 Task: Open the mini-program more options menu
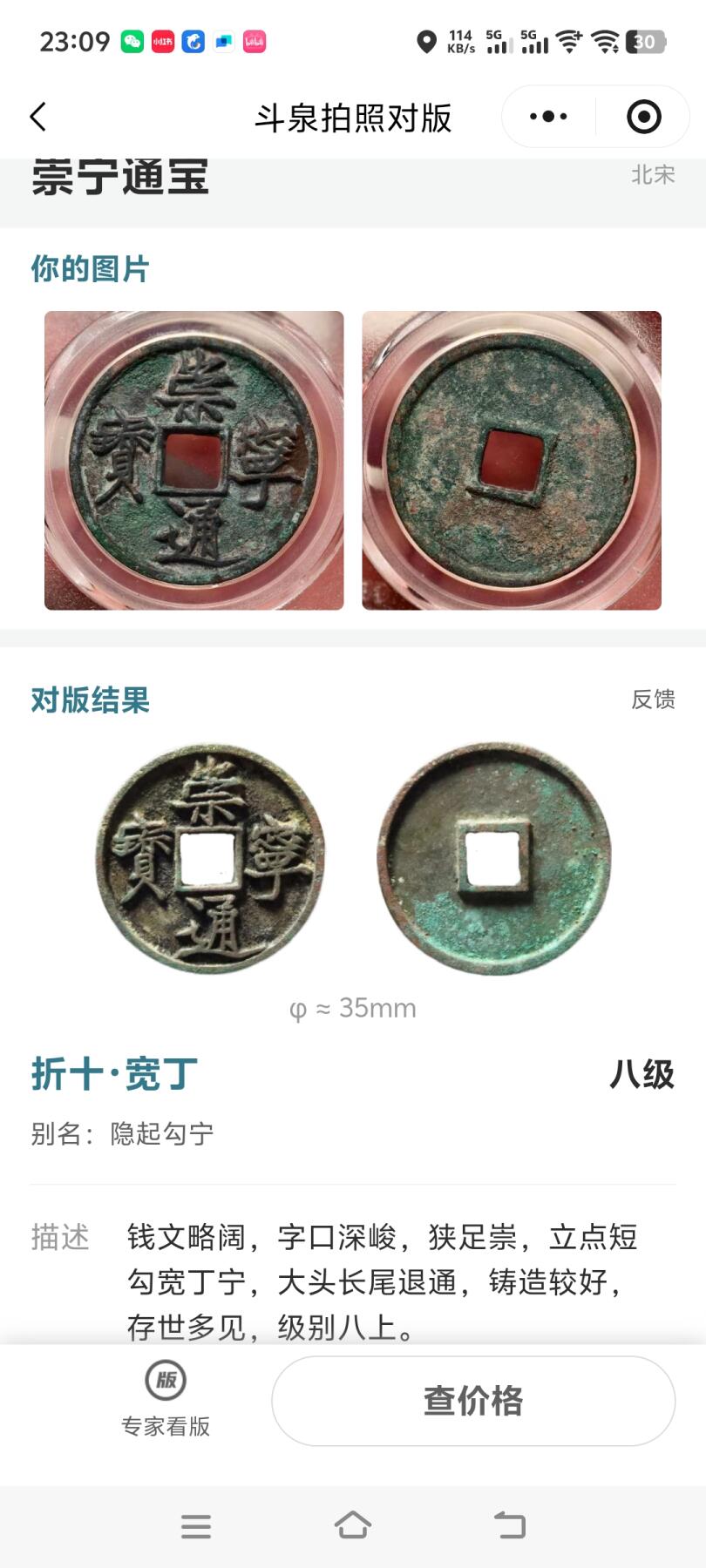546,116
